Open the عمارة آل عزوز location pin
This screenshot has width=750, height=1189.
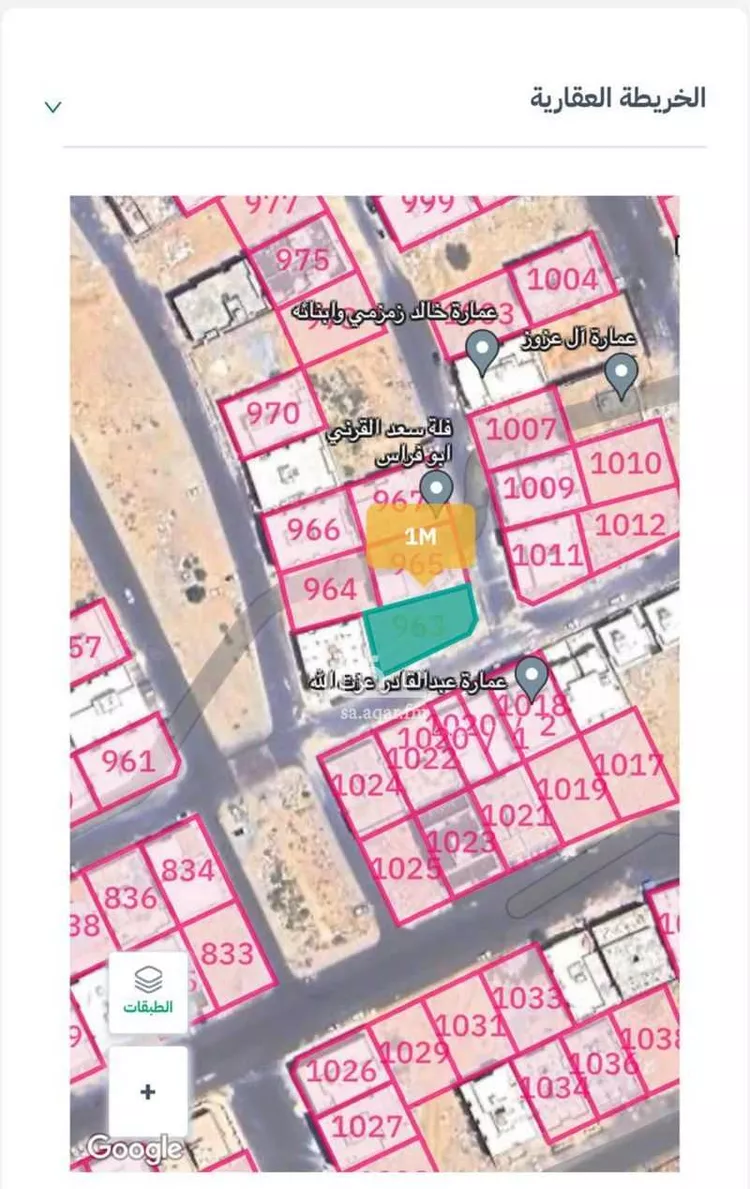coord(622,375)
